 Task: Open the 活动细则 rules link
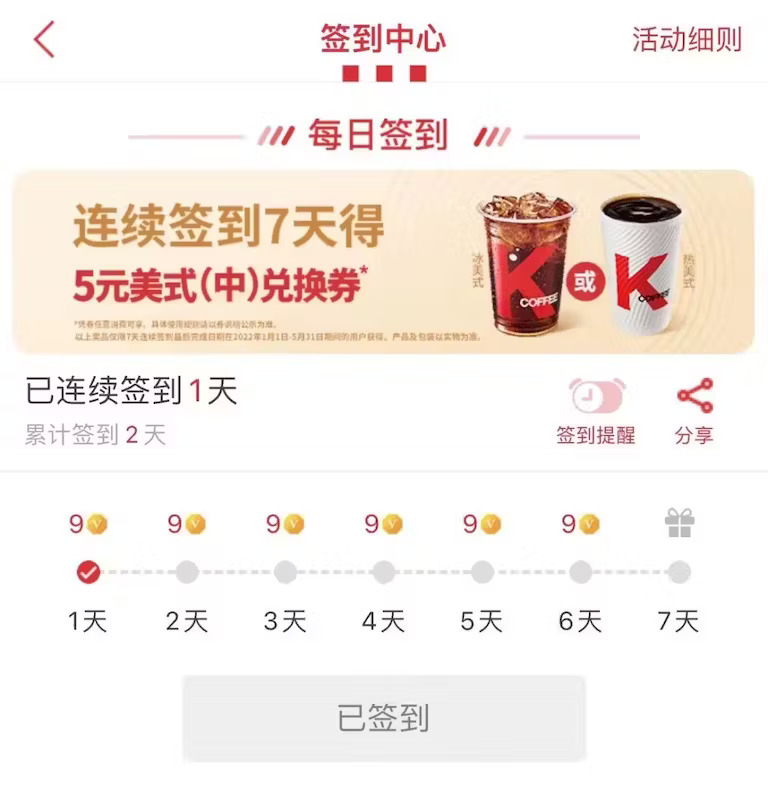[686, 40]
